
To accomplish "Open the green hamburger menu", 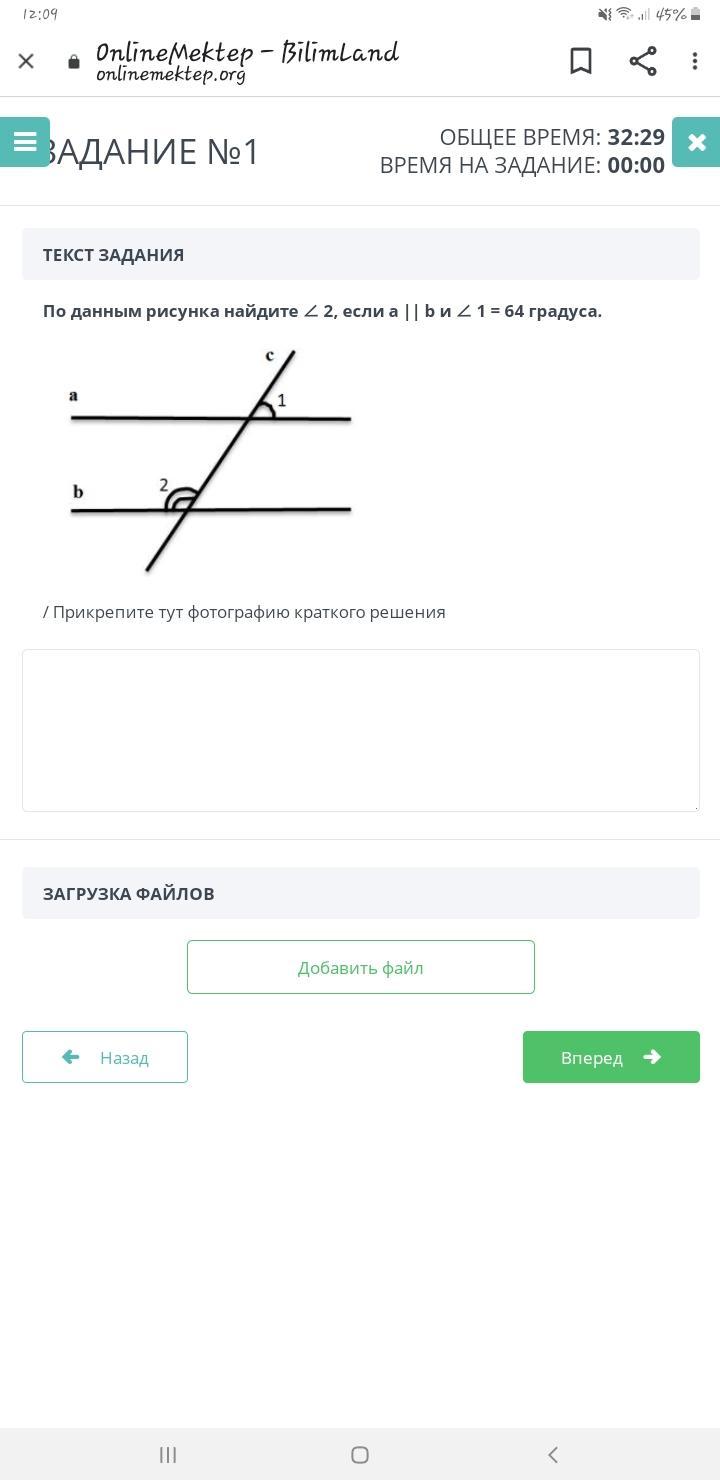I will pos(25,142).
